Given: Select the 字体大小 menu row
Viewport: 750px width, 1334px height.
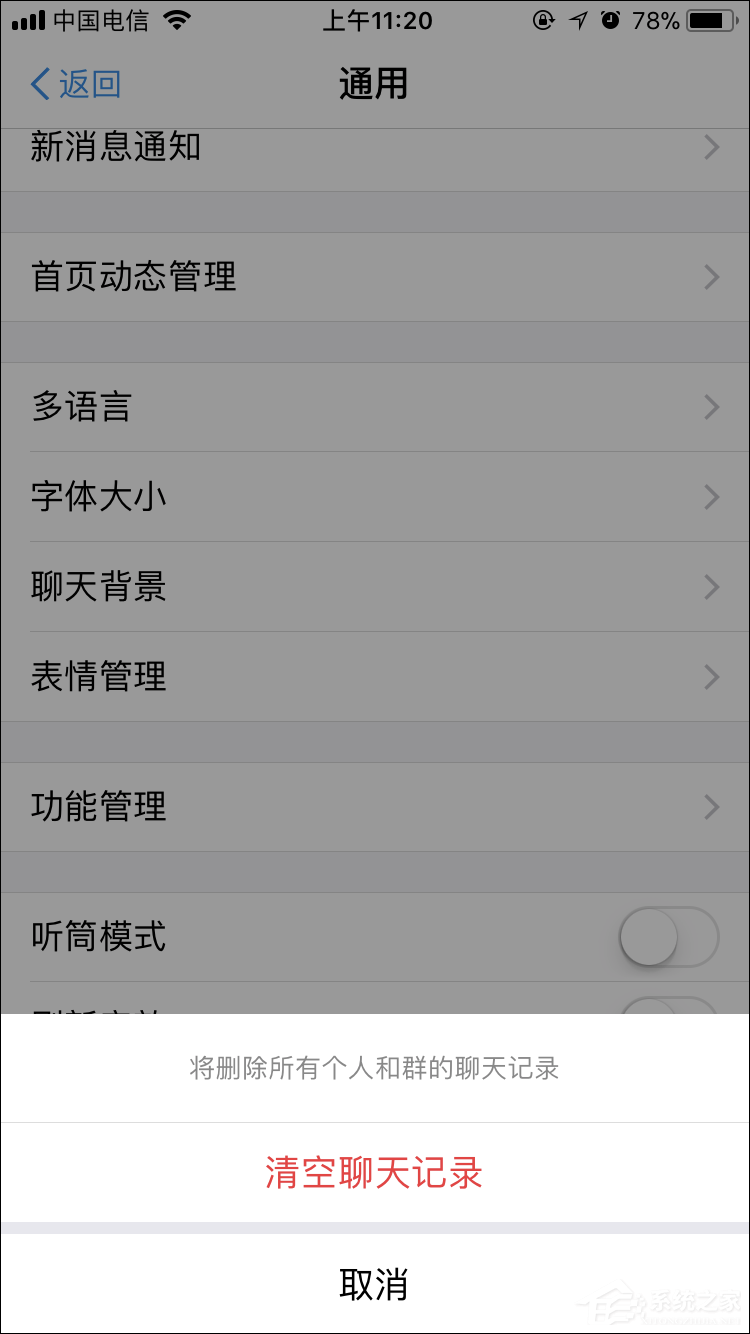Looking at the screenshot, I should 375,497.
